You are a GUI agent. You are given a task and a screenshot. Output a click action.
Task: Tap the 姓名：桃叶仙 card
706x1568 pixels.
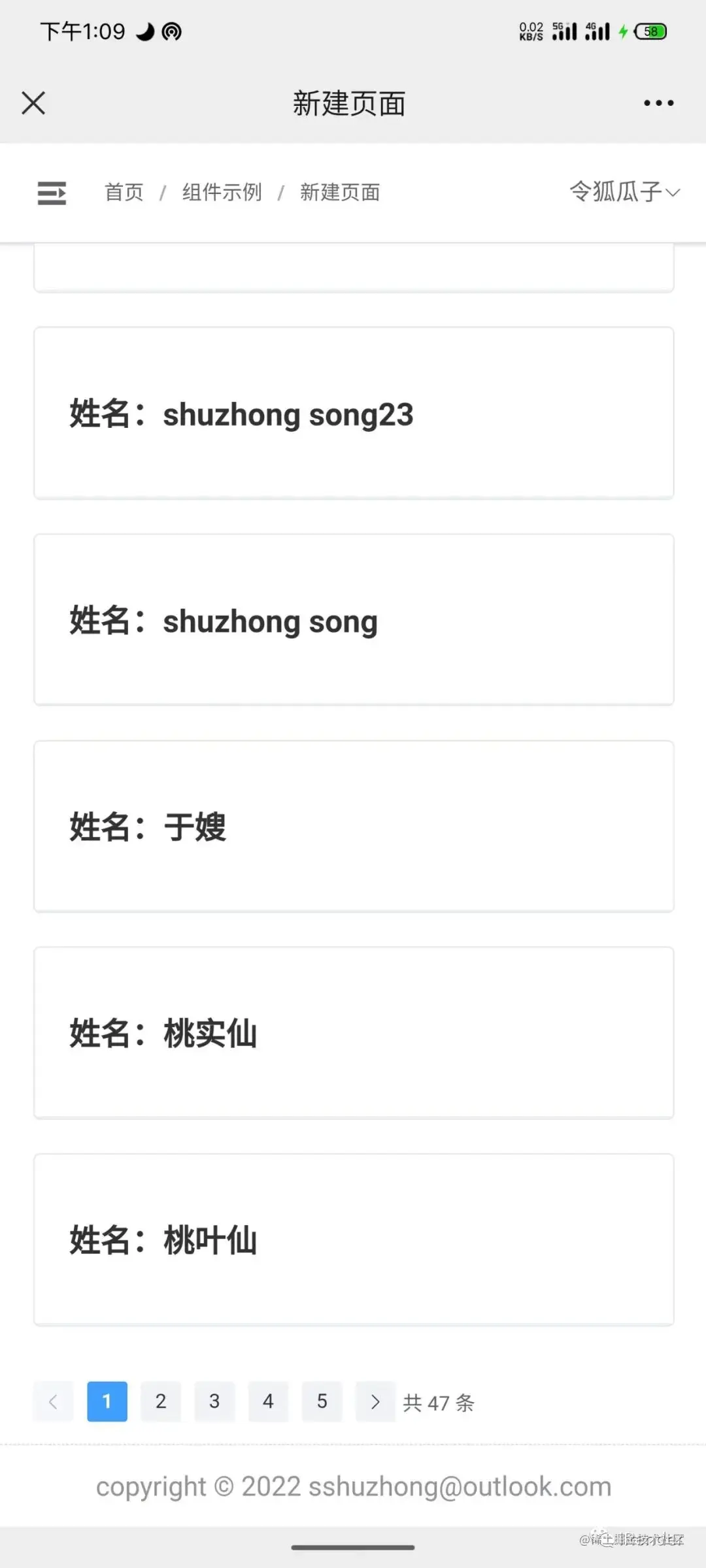(x=353, y=1240)
